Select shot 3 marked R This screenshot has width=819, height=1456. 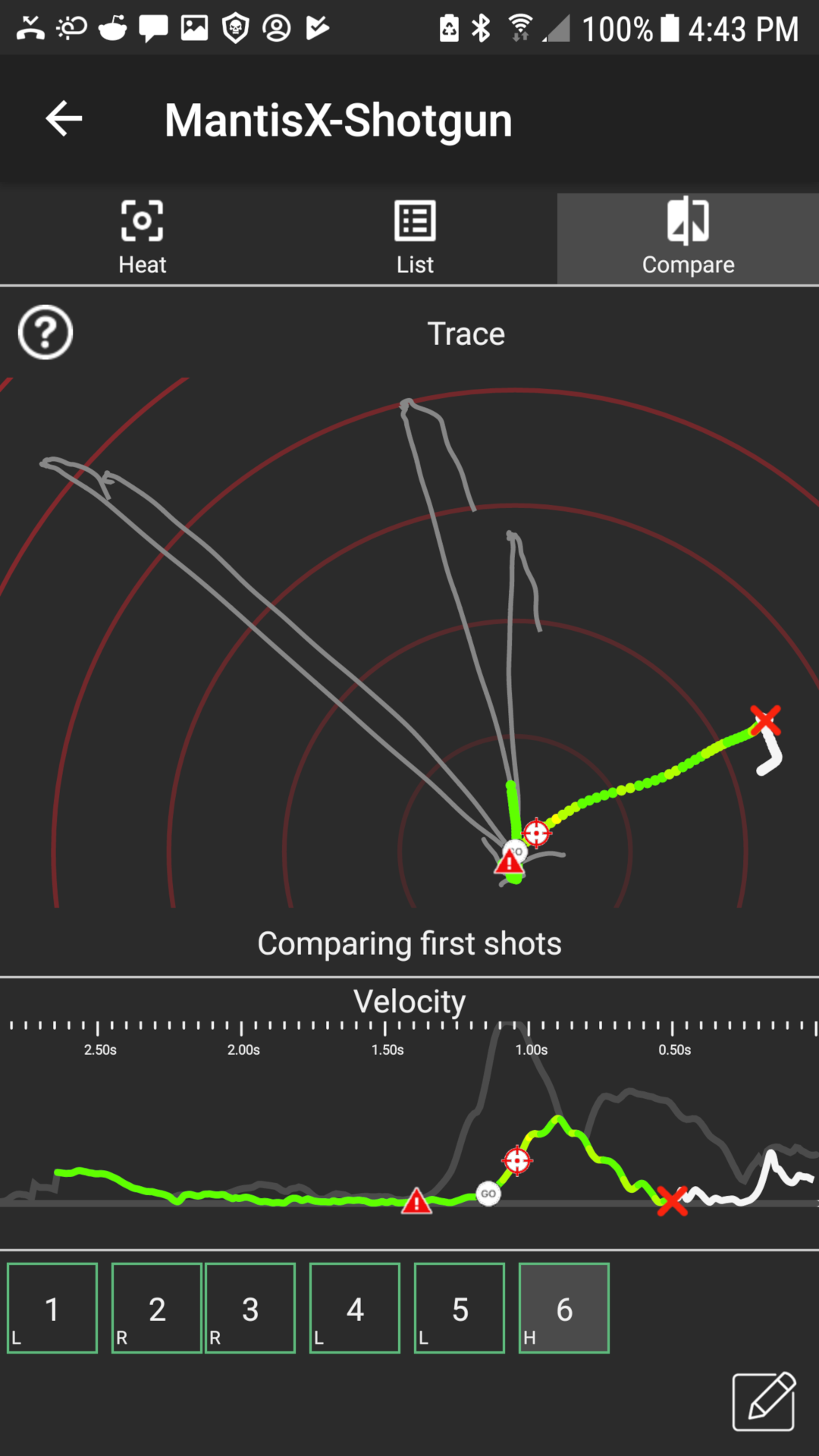[250, 1308]
